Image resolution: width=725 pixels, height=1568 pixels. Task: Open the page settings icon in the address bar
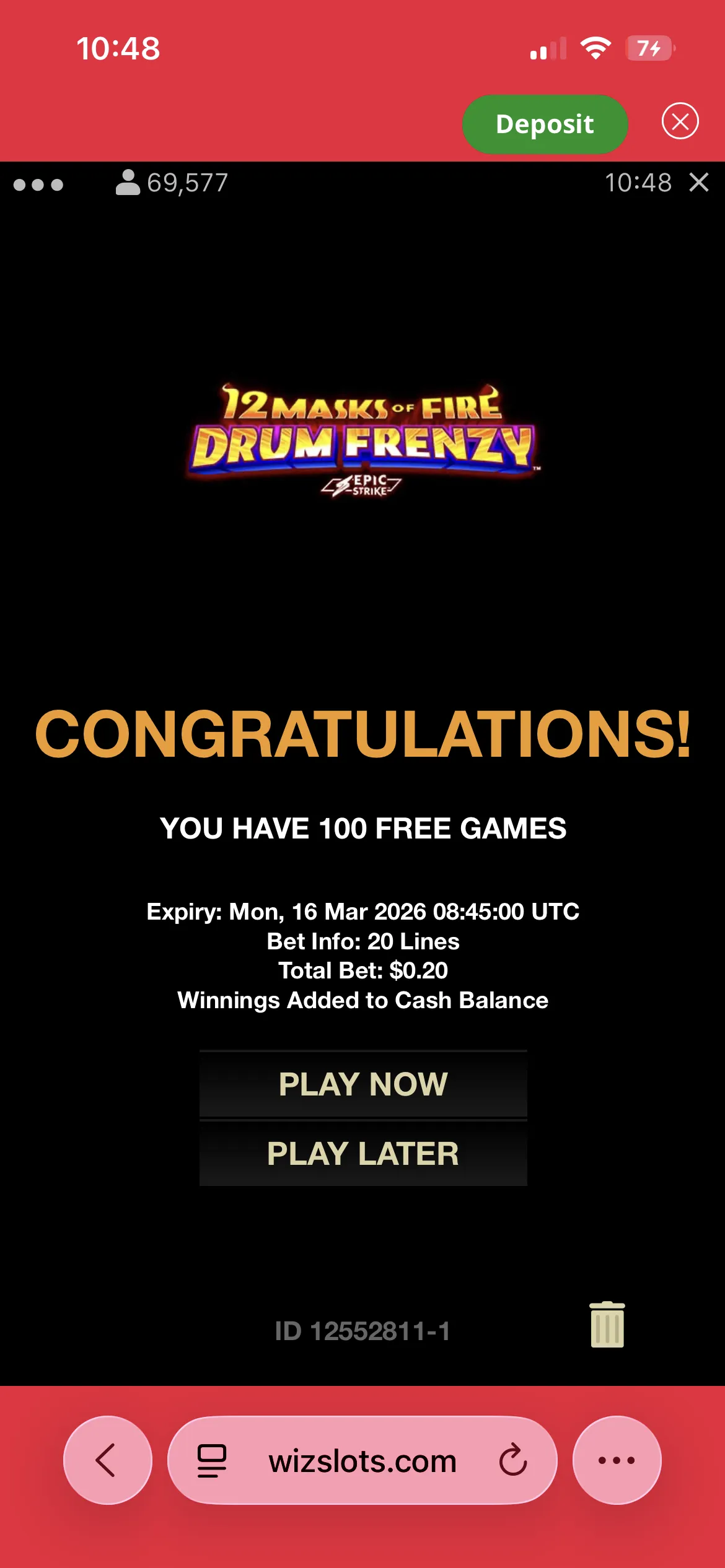211,1460
